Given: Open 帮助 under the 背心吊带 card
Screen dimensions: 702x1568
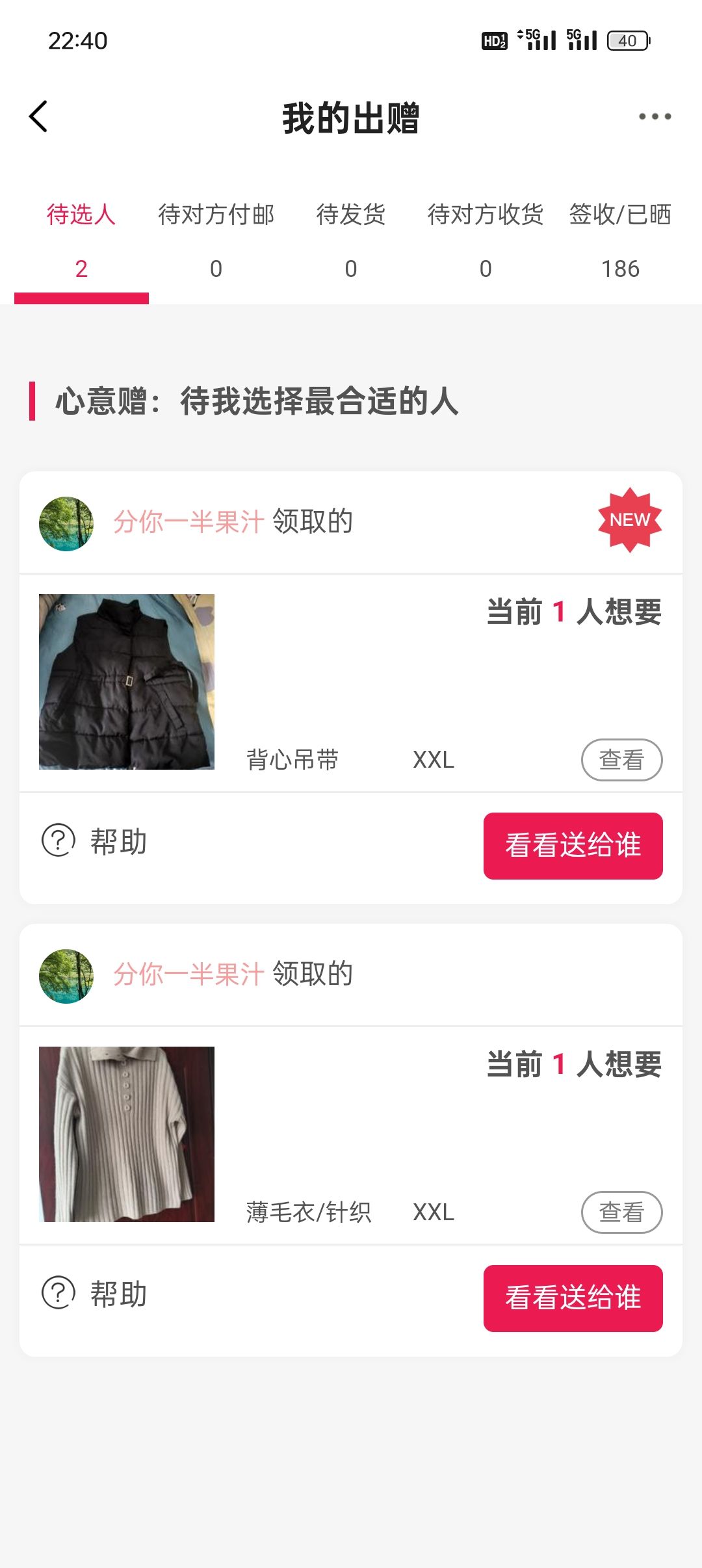Looking at the screenshot, I should (95, 841).
